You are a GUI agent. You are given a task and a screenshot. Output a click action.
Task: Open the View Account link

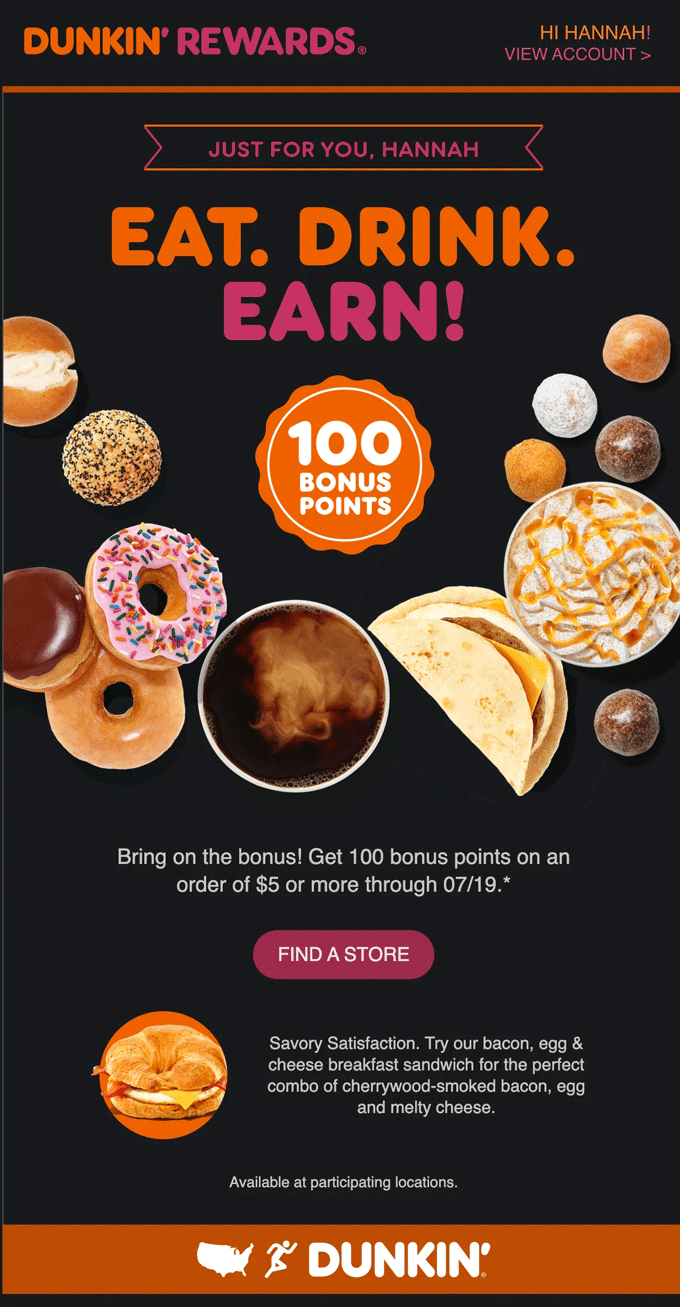click(x=577, y=55)
